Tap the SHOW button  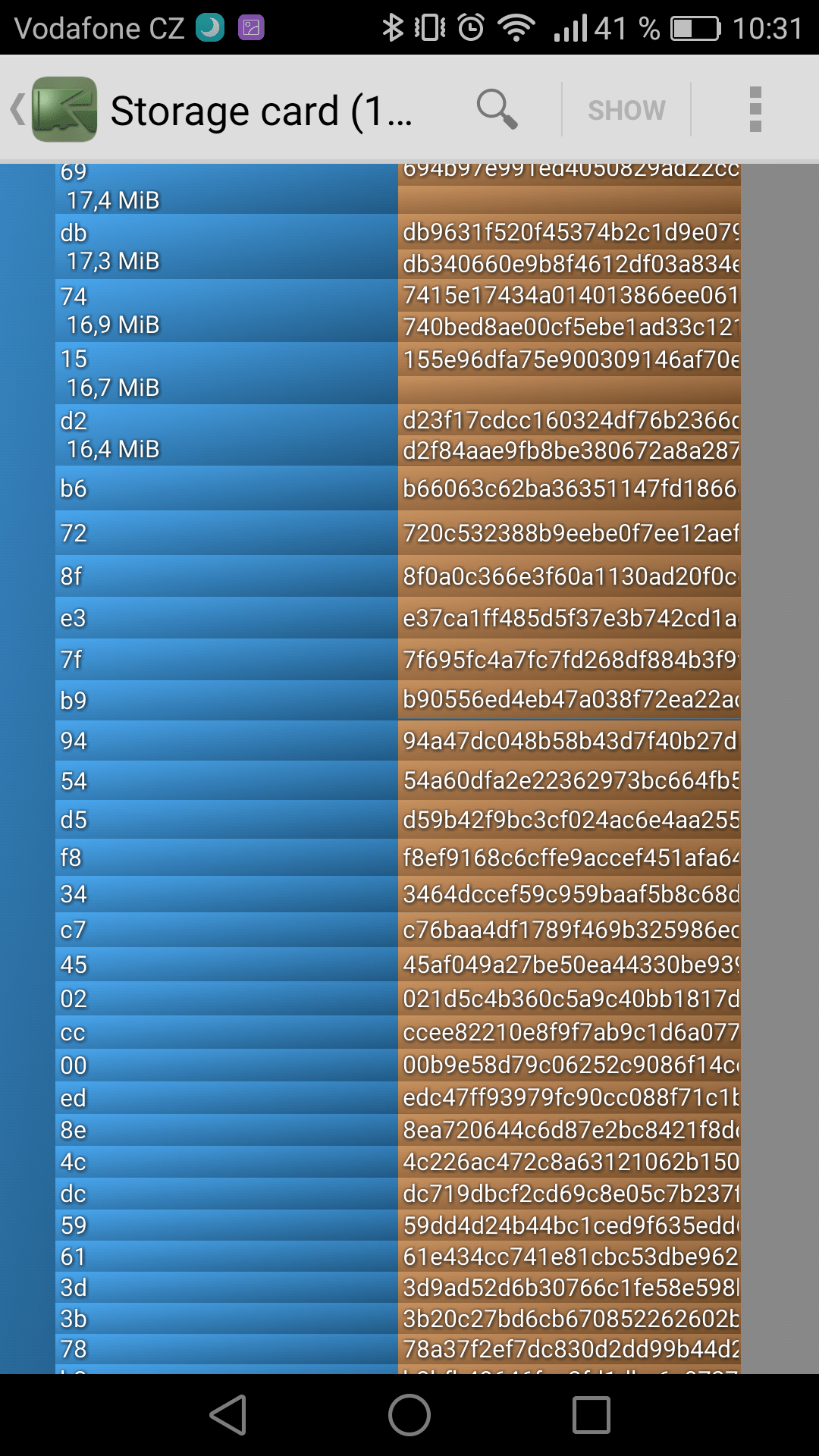pyautogui.click(x=626, y=110)
